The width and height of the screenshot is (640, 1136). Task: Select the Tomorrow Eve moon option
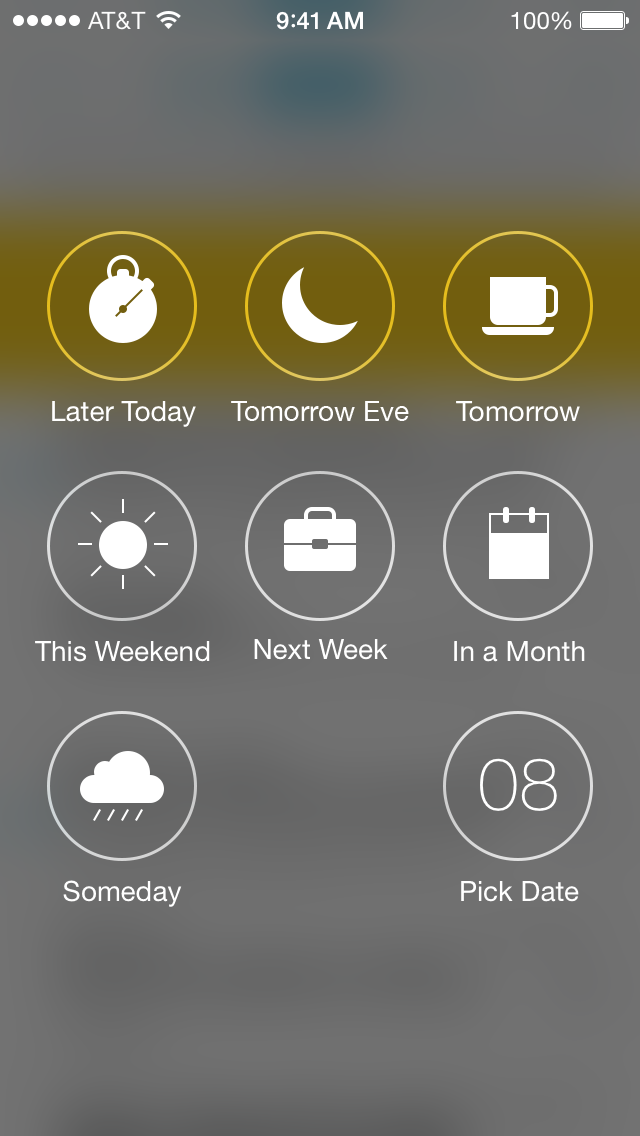point(320,306)
